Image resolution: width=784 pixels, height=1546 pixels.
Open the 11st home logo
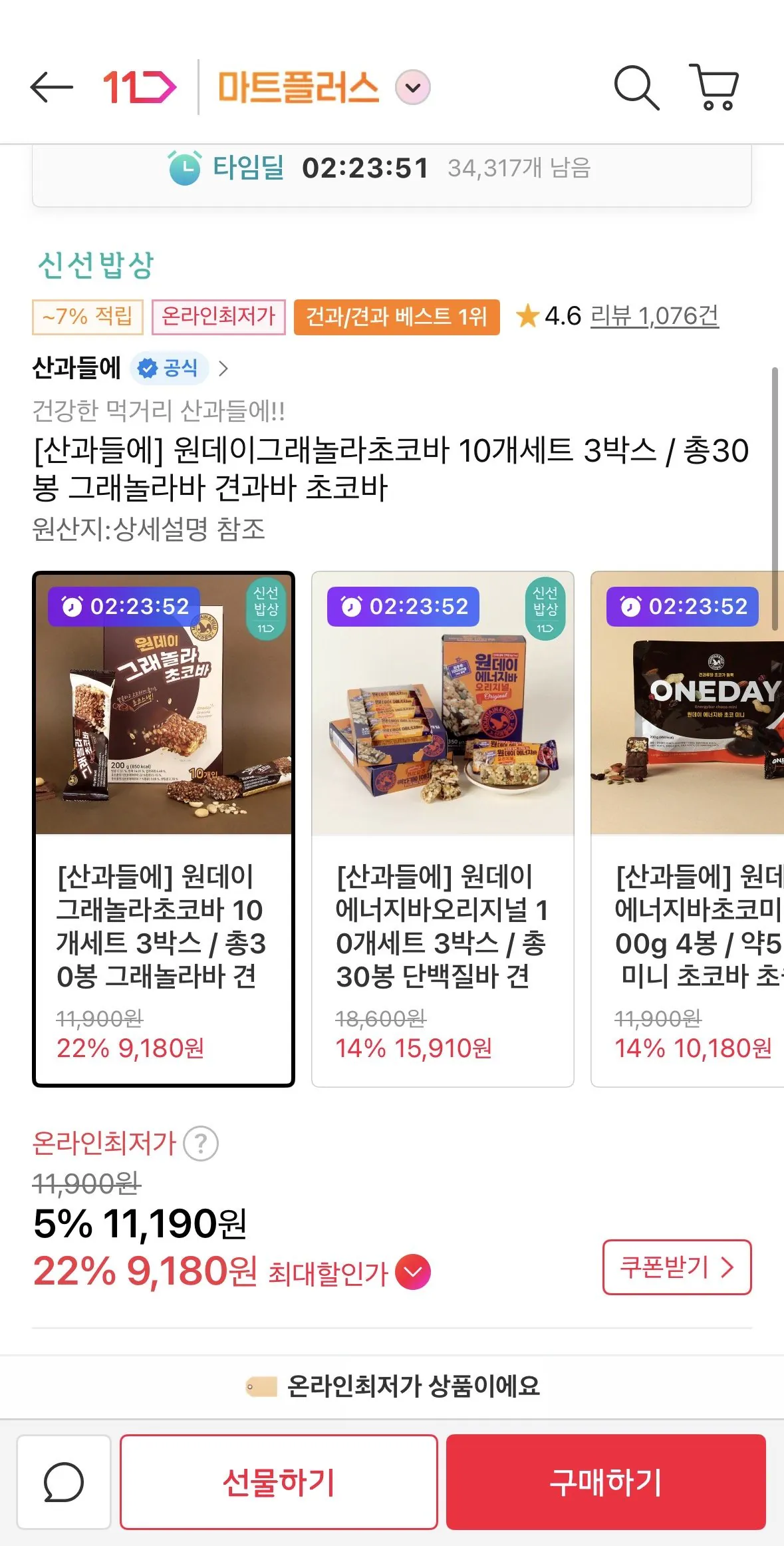139,87
